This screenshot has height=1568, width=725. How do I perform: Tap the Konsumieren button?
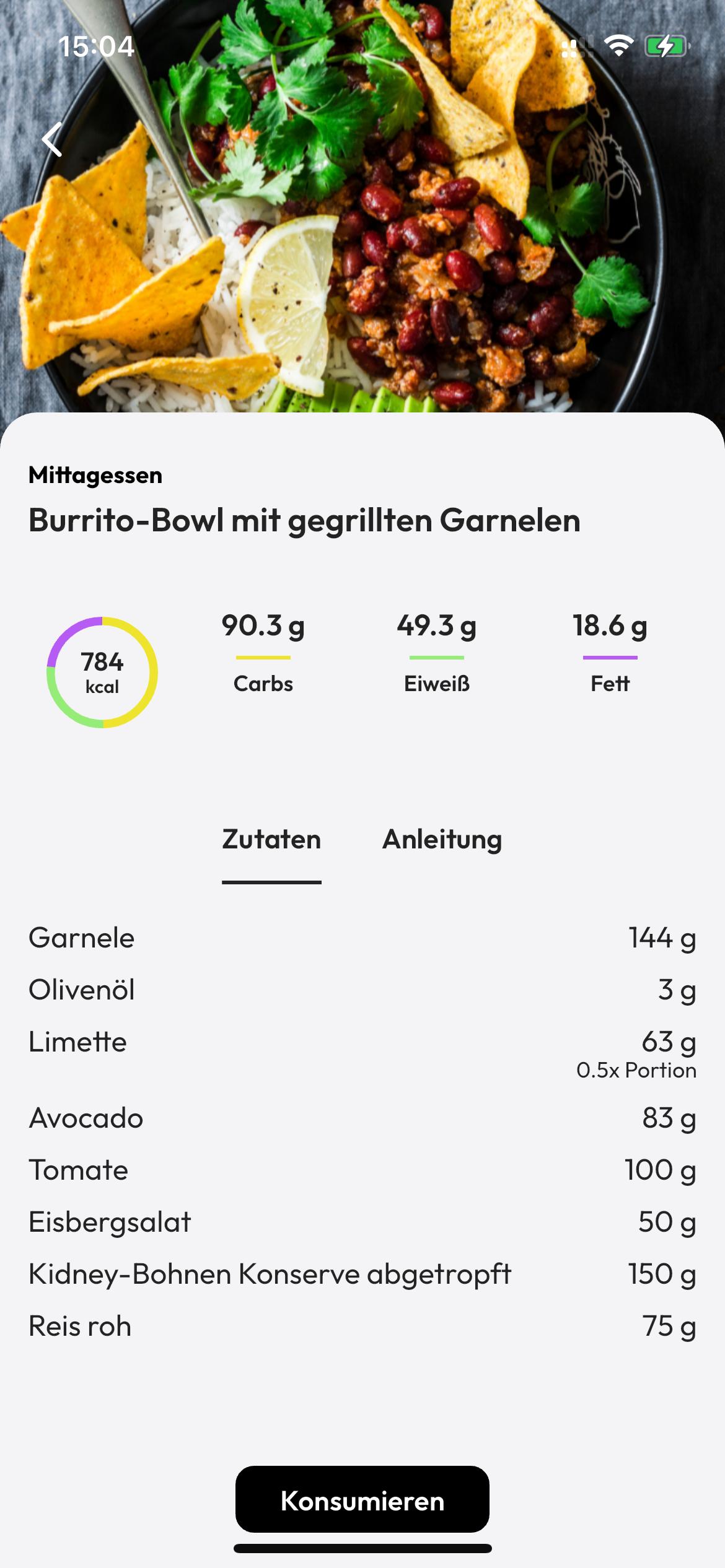(362, 1500)
